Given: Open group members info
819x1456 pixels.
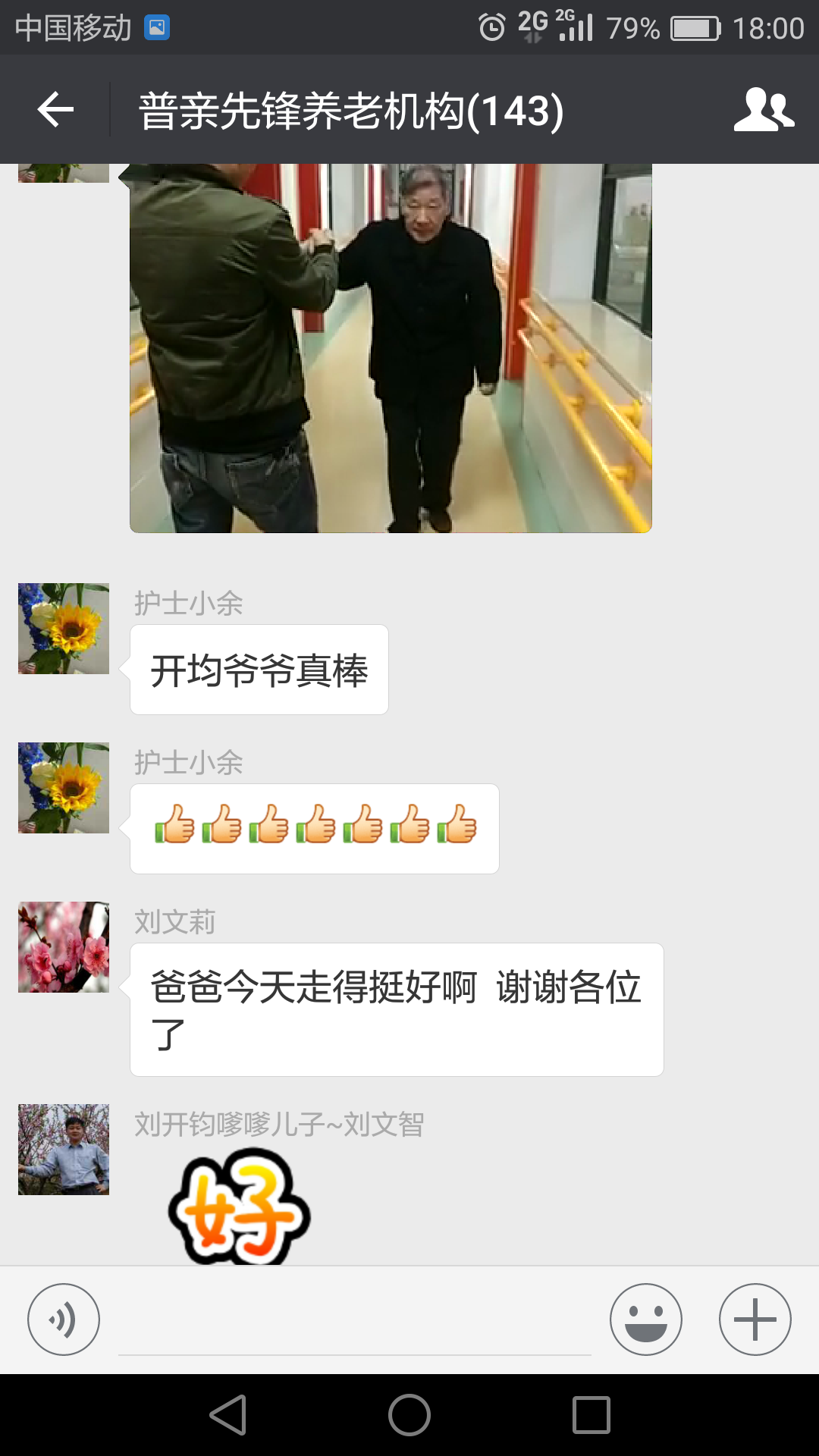Looking at the screenshot, I should coord(763,110).
